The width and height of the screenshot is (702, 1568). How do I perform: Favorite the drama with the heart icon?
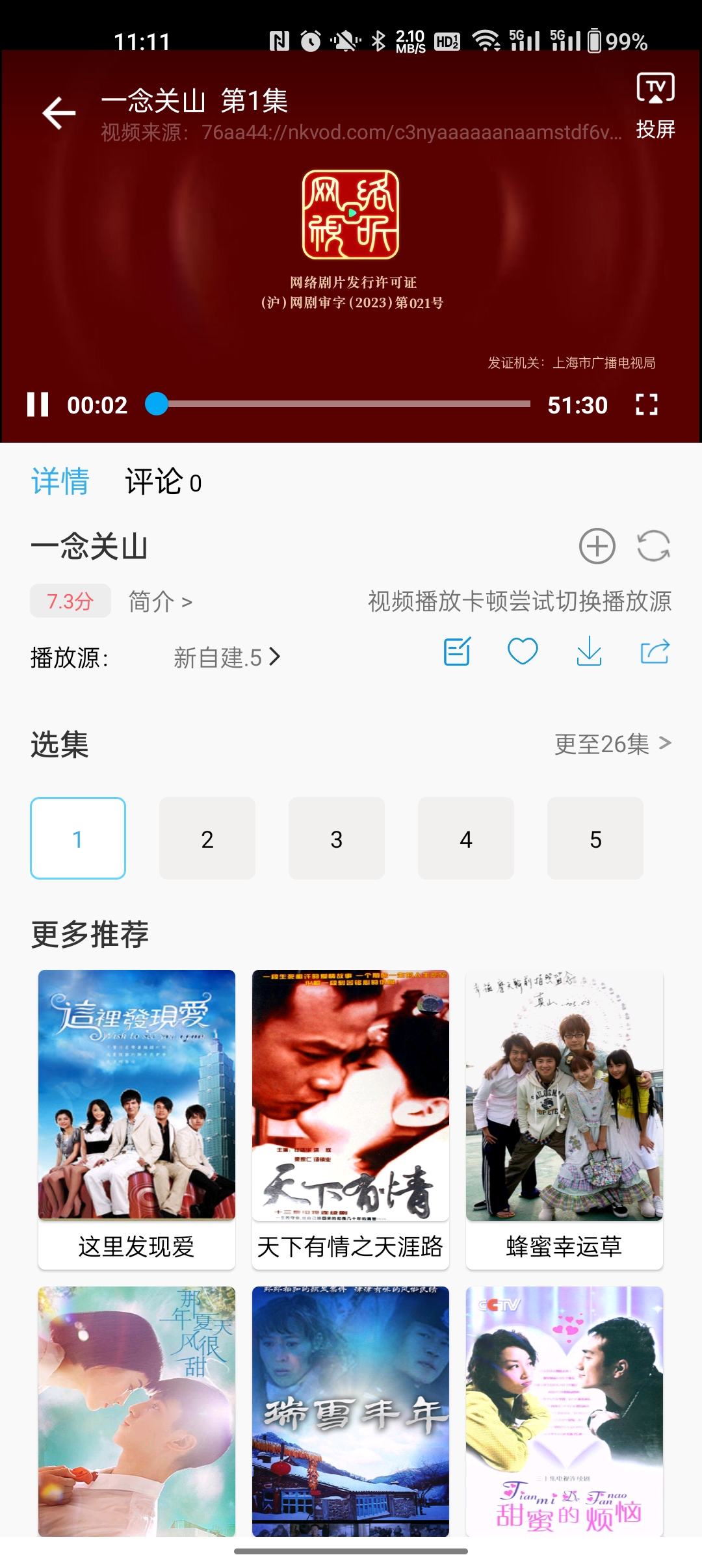522,653
